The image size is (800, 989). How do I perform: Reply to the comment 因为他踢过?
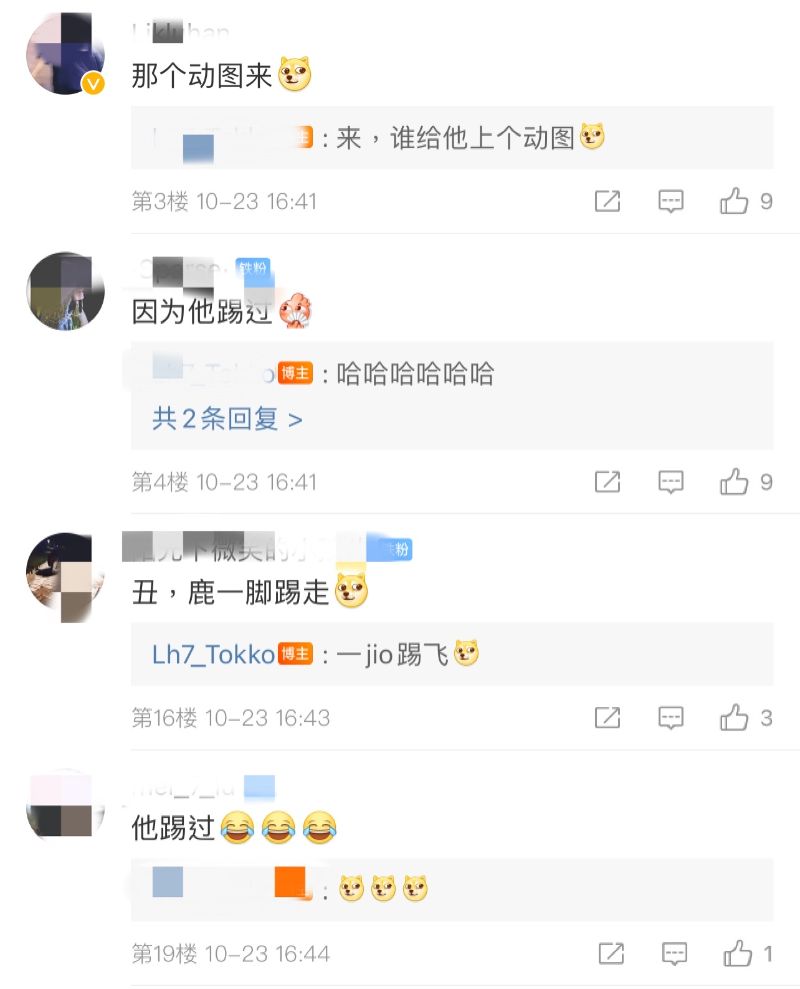[671, 482]
